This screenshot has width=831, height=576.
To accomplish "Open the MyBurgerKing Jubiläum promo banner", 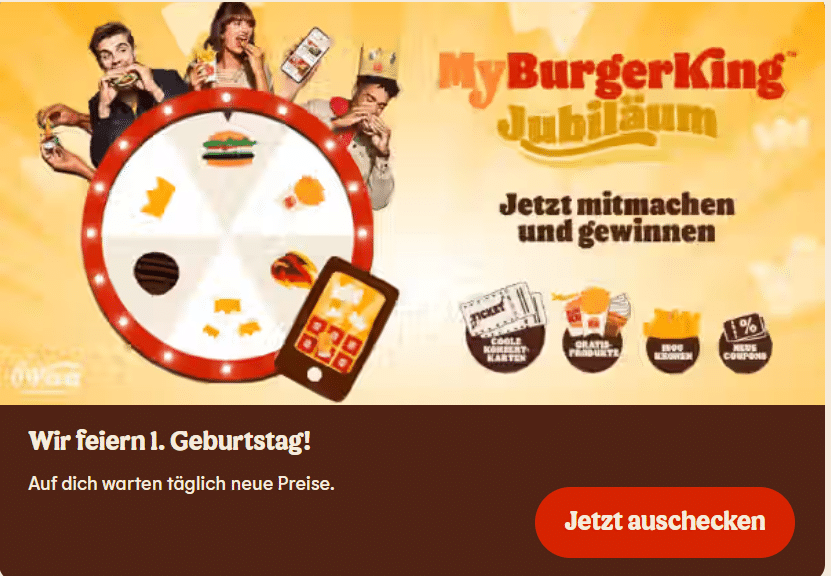I will tap(415, 203).
